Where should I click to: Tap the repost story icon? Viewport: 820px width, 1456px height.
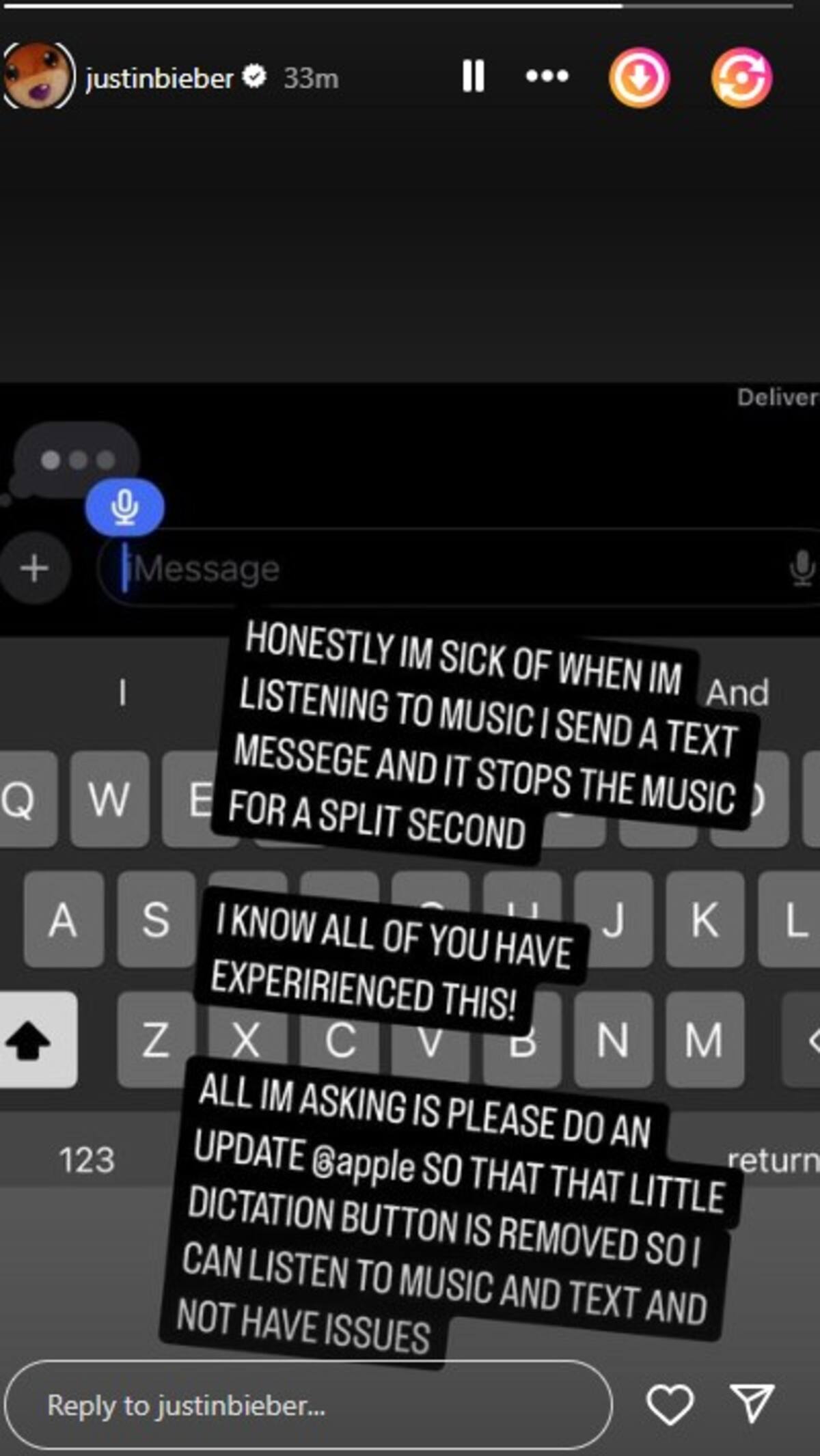[741, 78]
